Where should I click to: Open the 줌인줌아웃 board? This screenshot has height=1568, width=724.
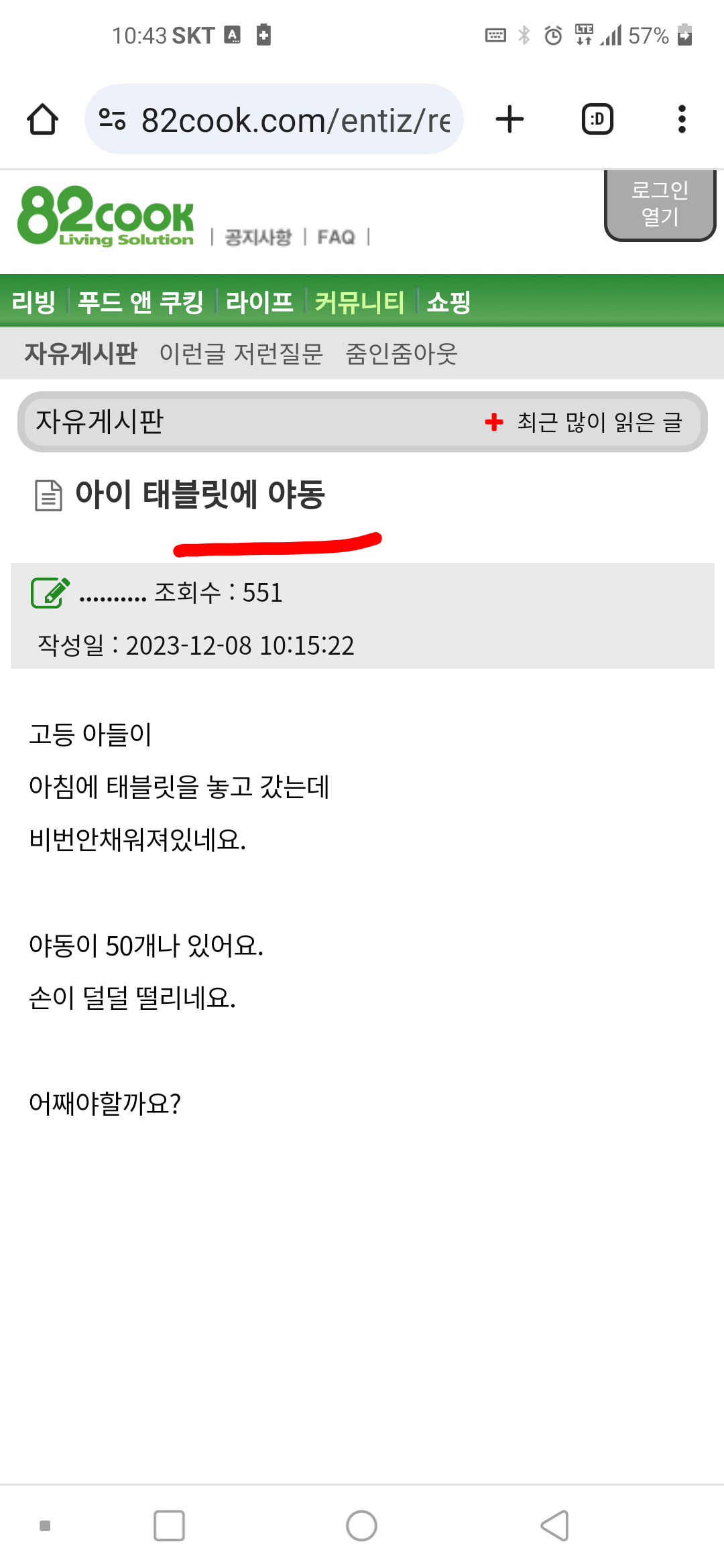[401, 353]
